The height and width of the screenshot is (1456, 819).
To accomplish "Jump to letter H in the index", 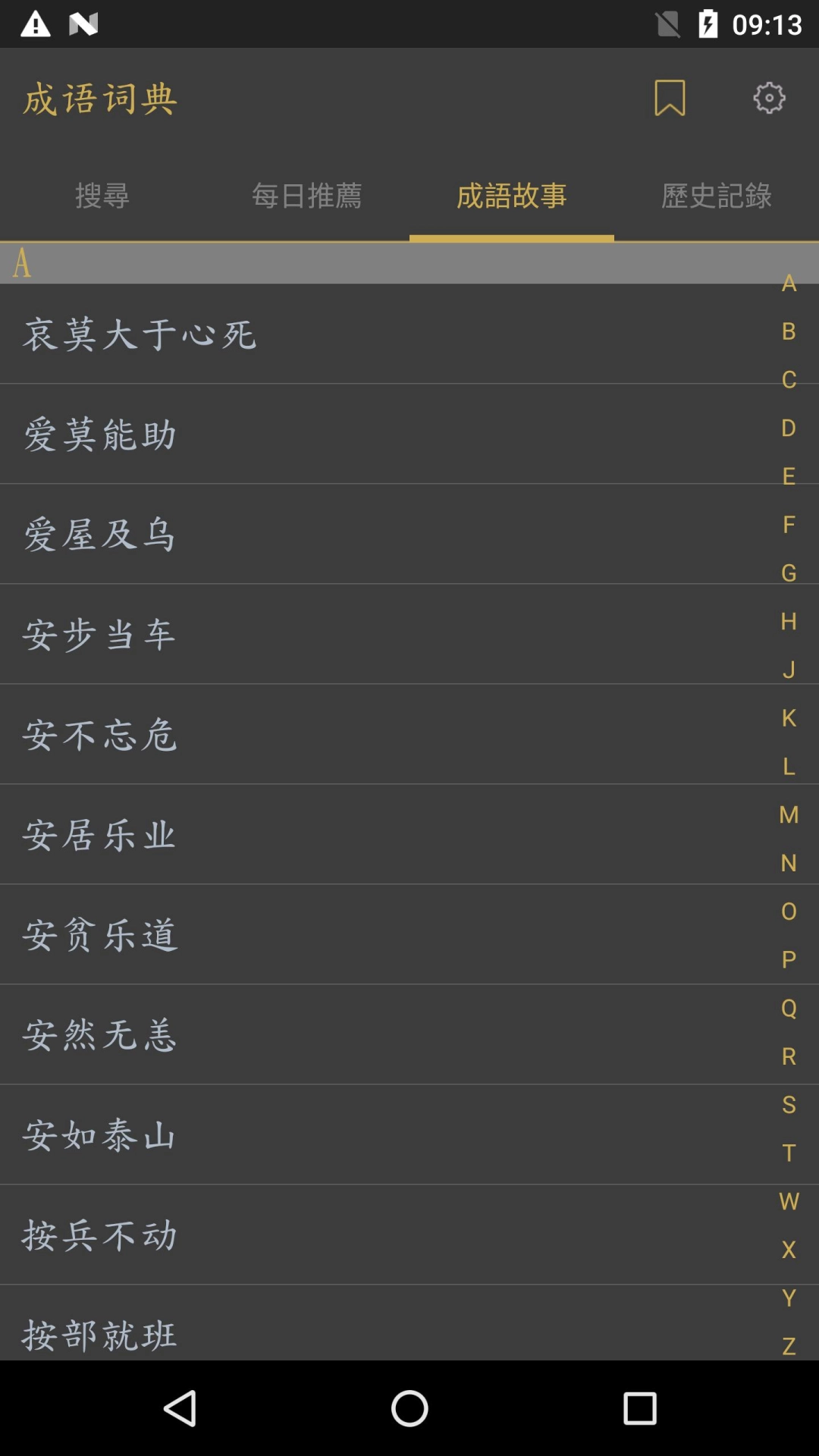I will tap(789, 621).
